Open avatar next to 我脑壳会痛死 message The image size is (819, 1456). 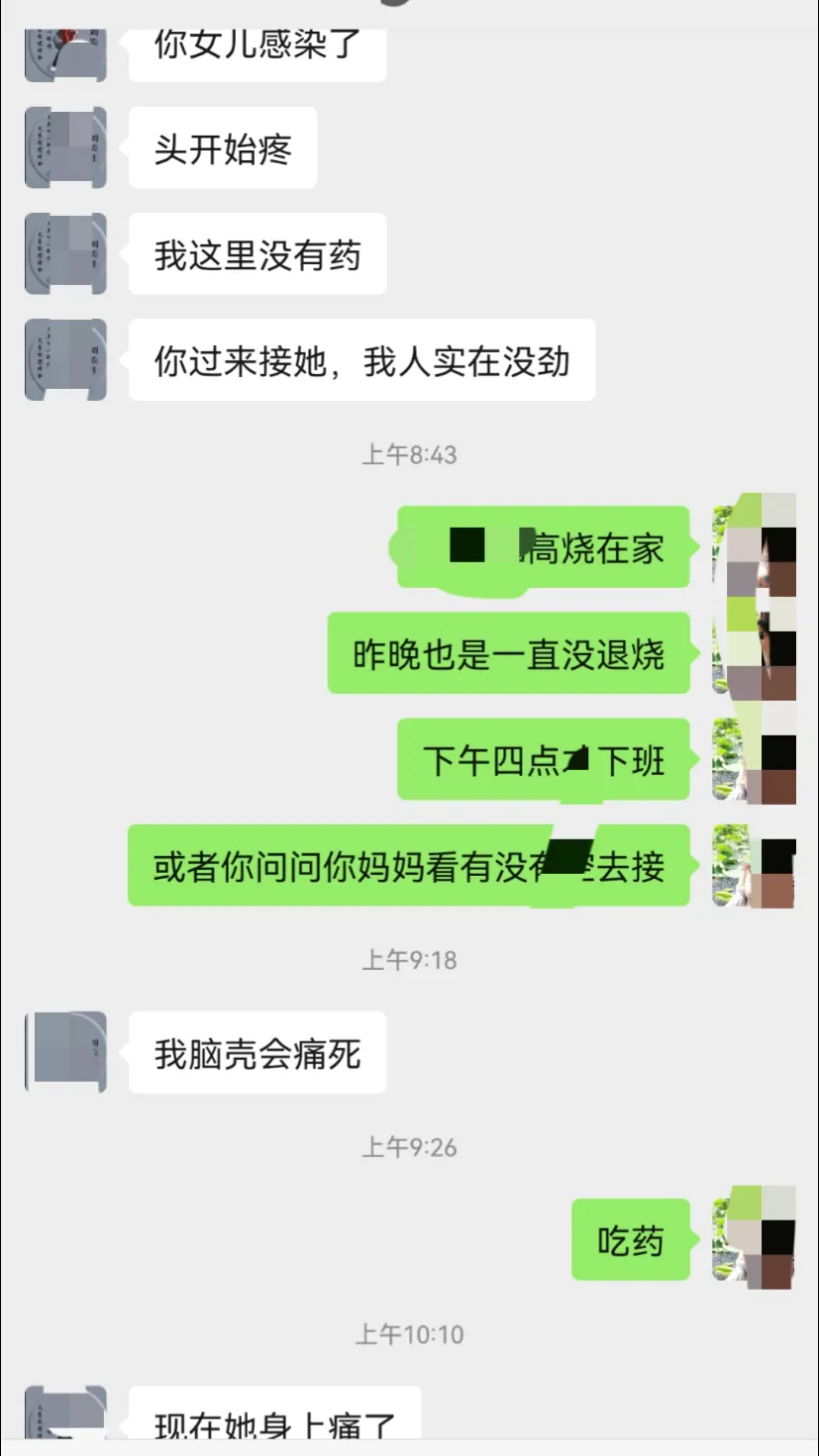pos(65,1052)
